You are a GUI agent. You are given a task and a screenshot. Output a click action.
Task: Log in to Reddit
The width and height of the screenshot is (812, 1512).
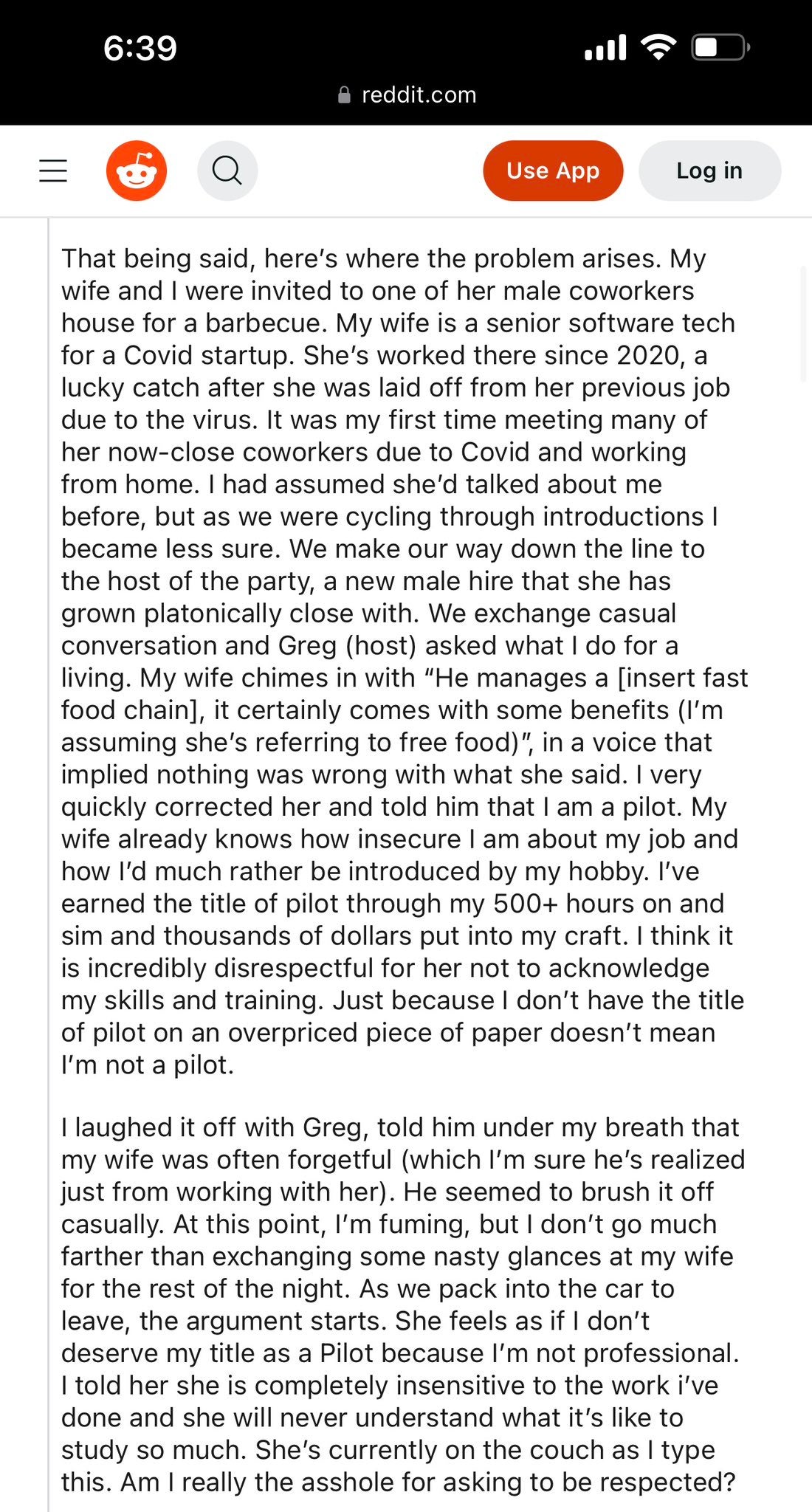tap(709, 171)
